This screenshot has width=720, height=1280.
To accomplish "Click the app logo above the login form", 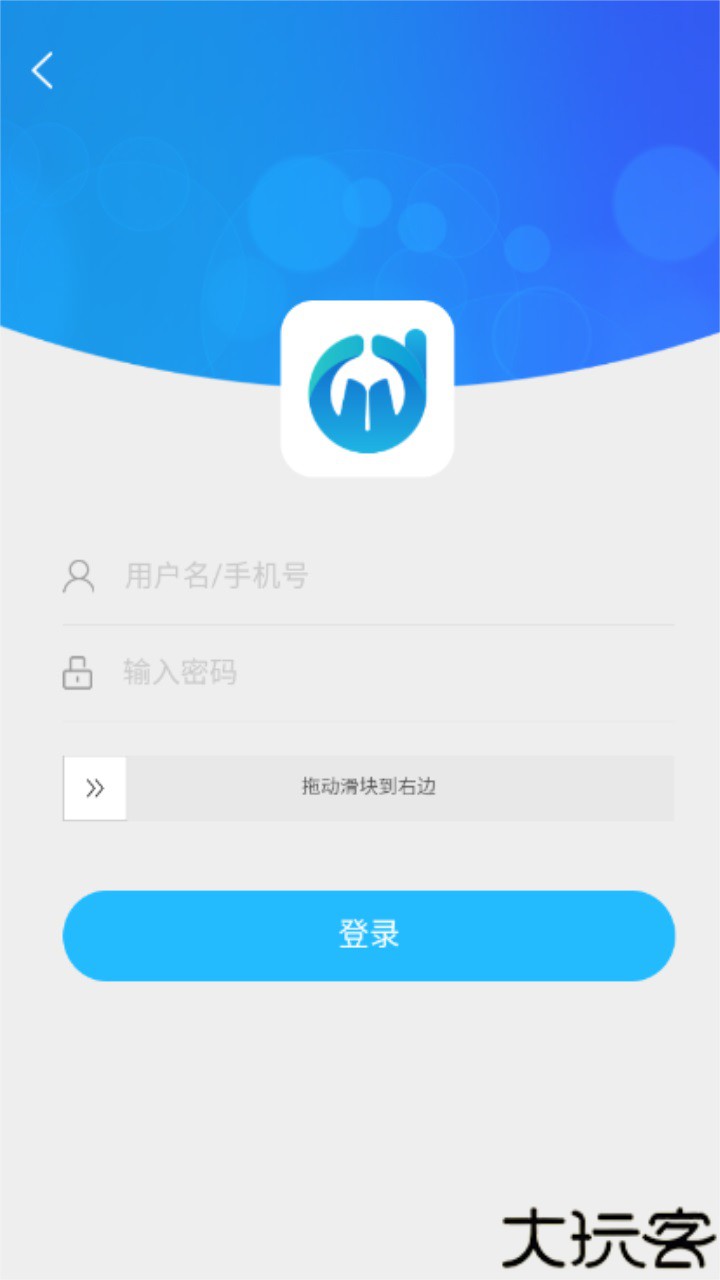I will [368, 388].
